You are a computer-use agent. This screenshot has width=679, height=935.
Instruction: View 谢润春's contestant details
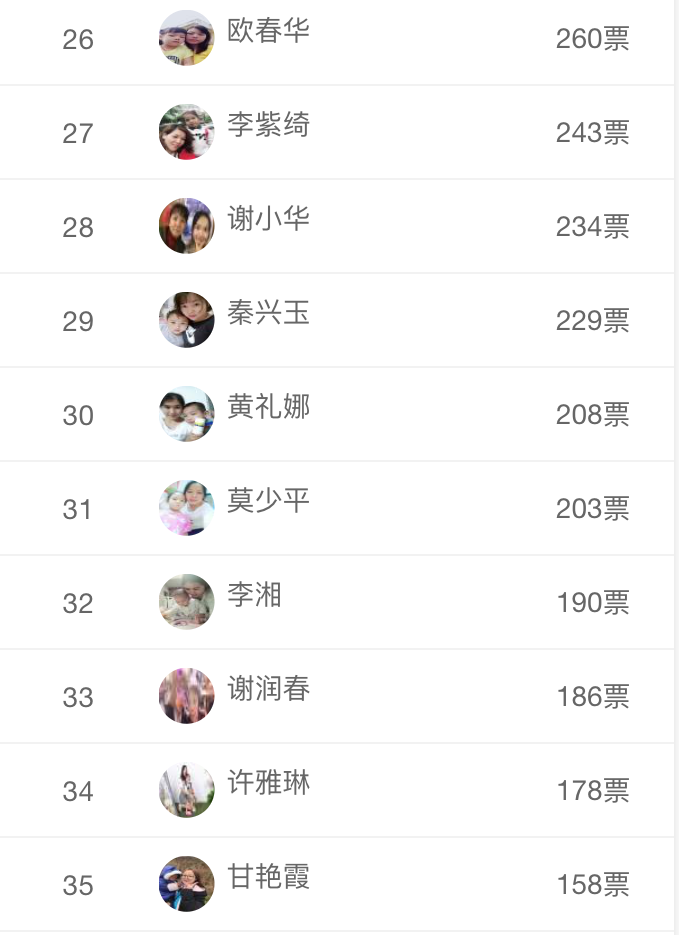[x=268, y=691]
